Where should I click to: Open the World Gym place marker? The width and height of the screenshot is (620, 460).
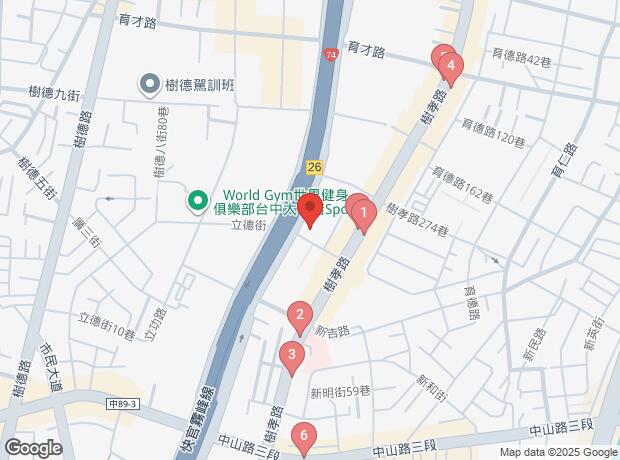pos(198,202)
